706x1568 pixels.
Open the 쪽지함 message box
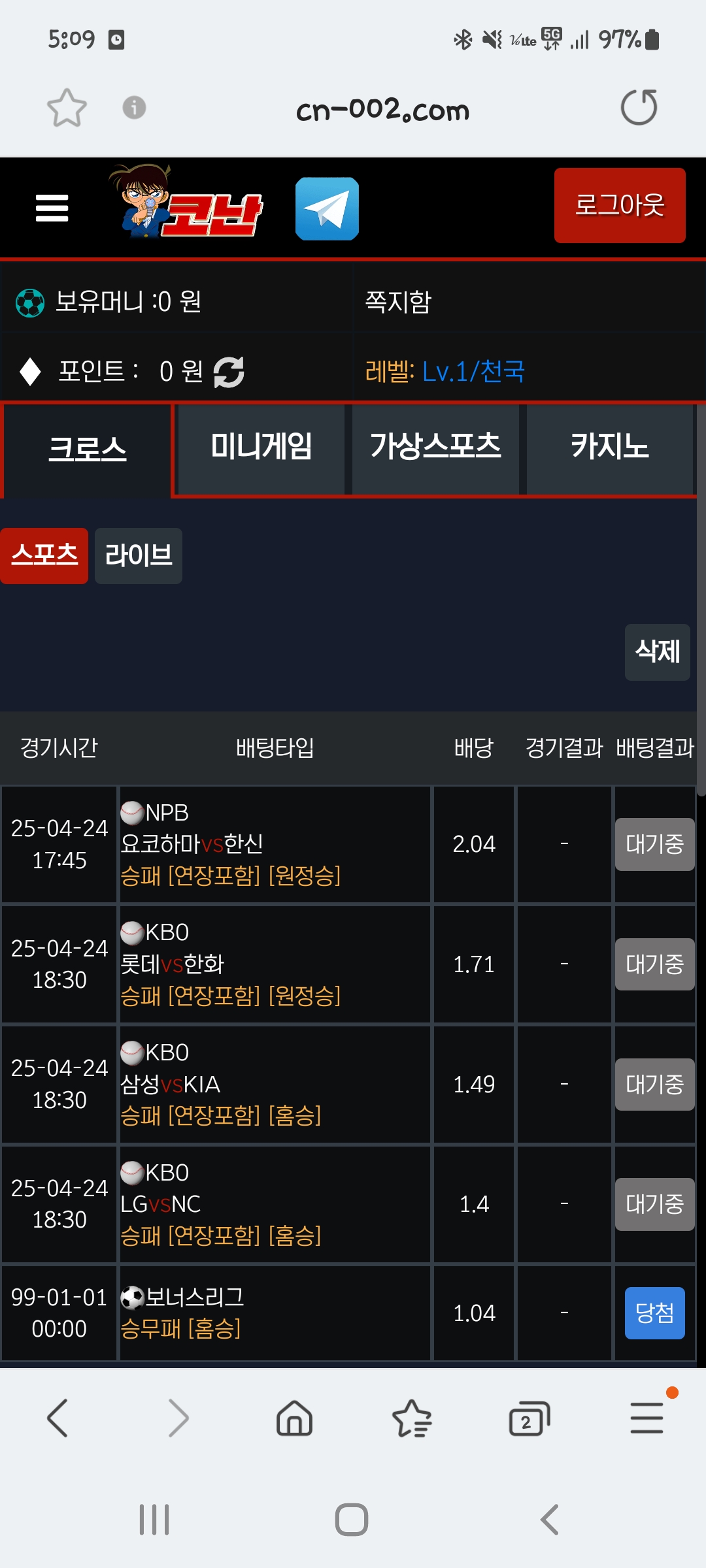(398, 302)
